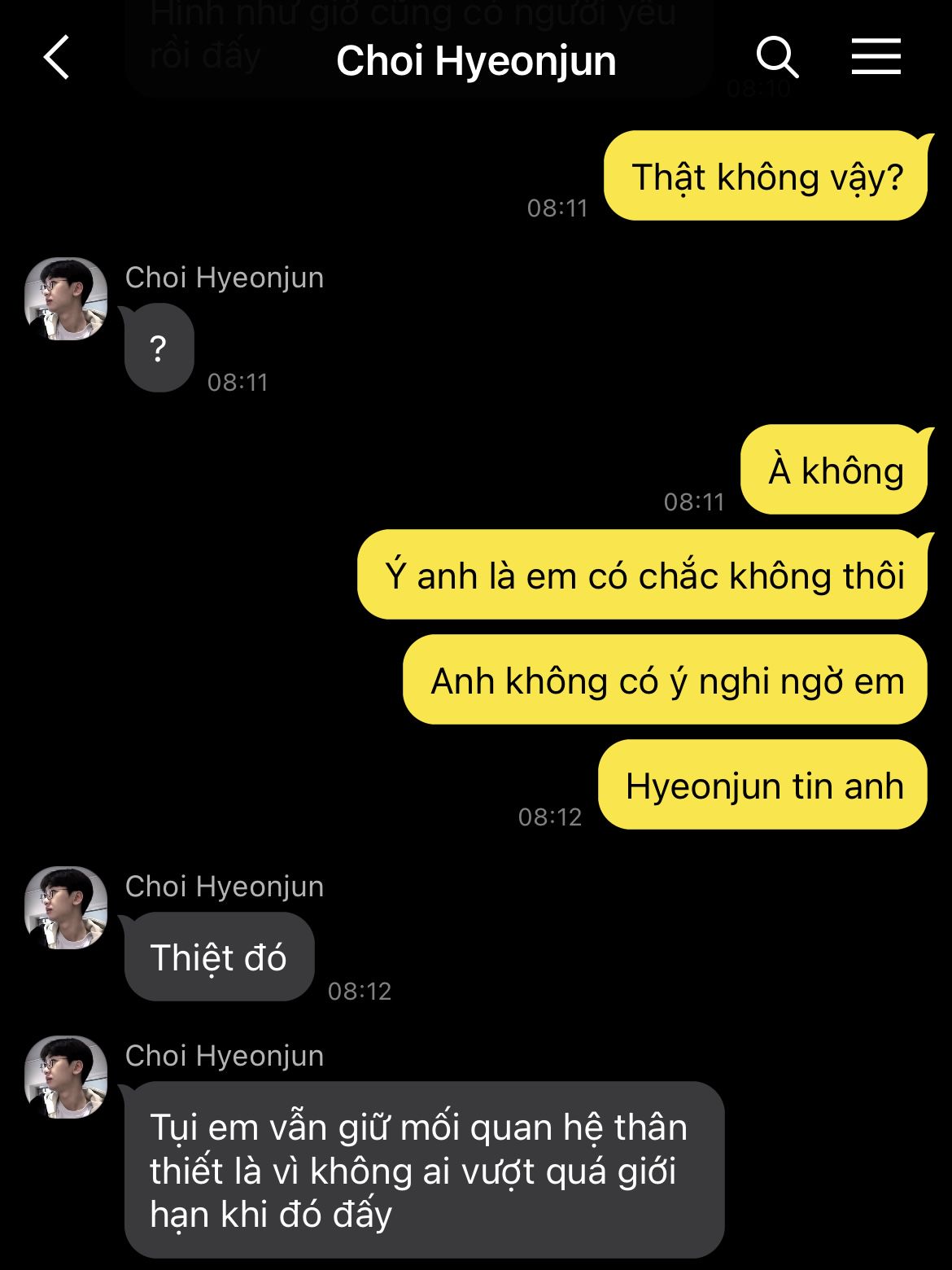
Task: Tap Choi Hyeonjun's avatar beside "Thiệt đó"
Action: pyautogui.click(x=66, y=908)
